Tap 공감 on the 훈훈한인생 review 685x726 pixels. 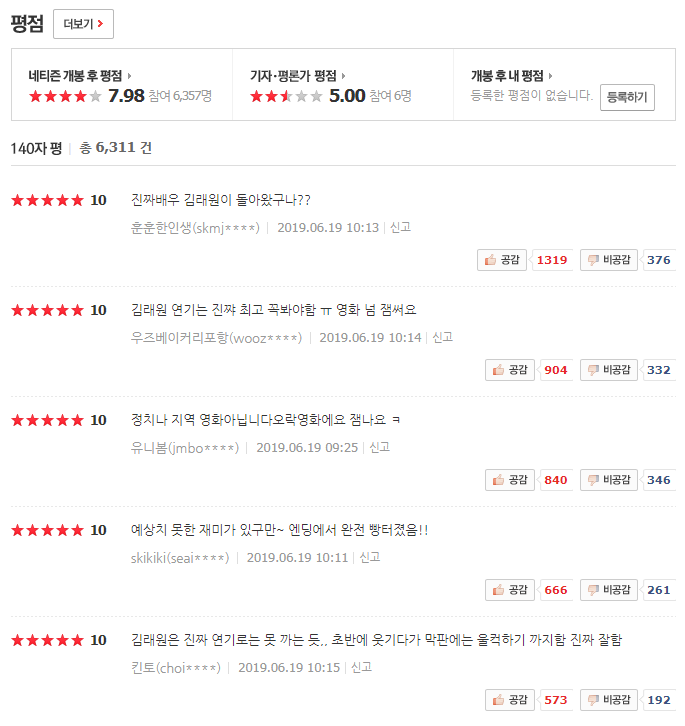coord(503,260)
